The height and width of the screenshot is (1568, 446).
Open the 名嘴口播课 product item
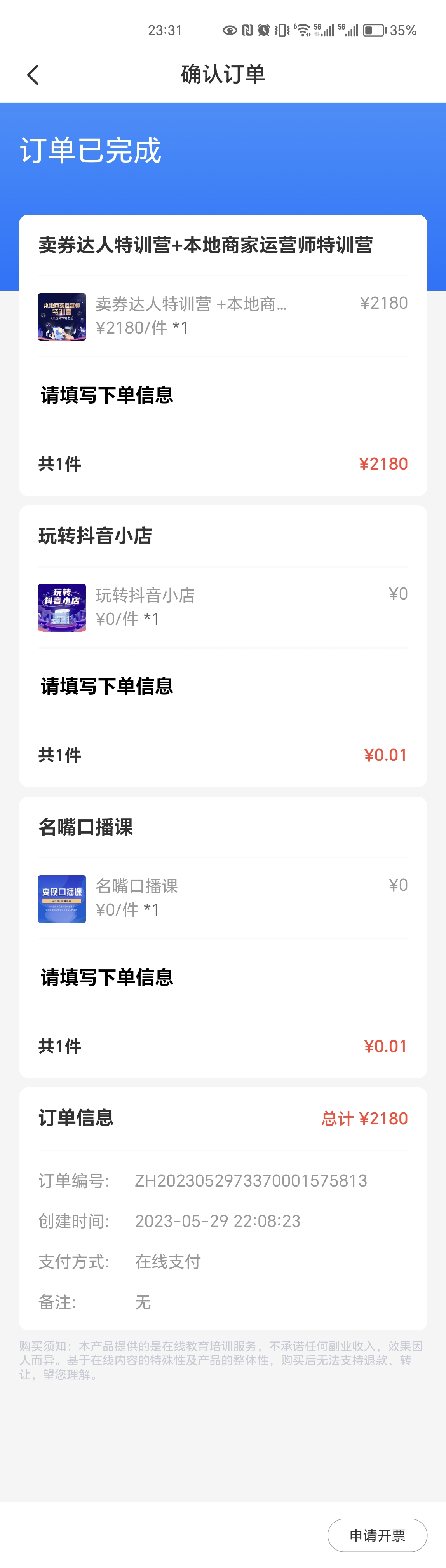[223, 898]
